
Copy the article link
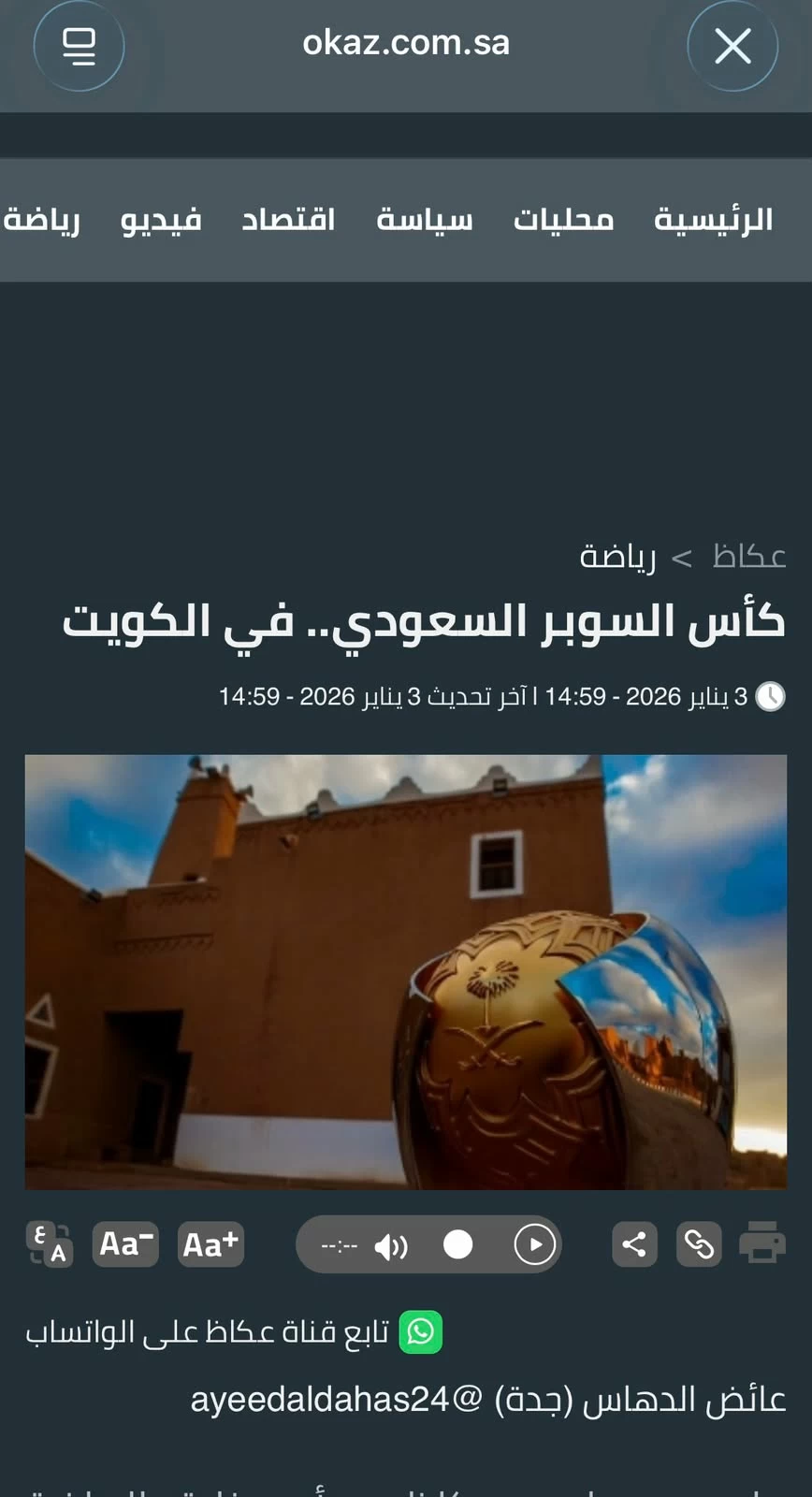pyautogui.click(x=699, y=1244)
